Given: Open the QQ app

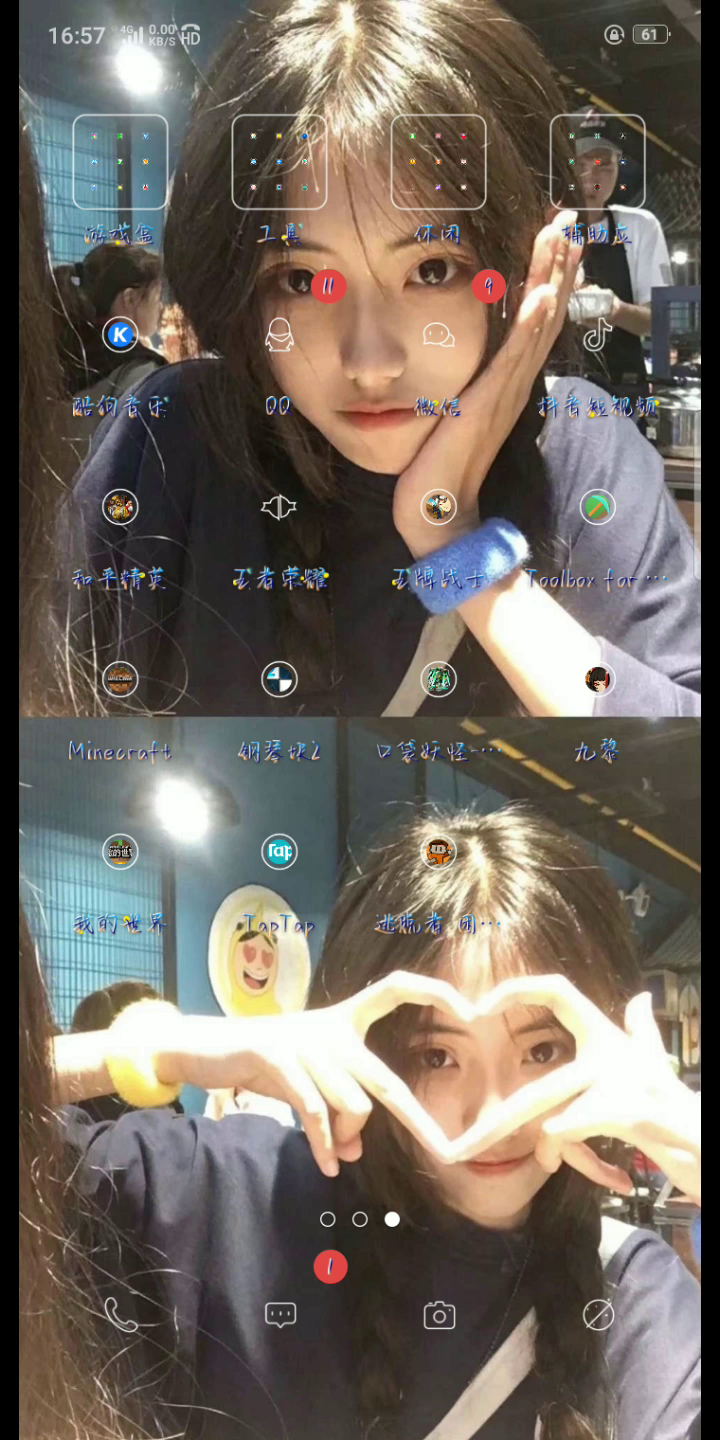Looking at the screenshot, I should coord(279,335).
